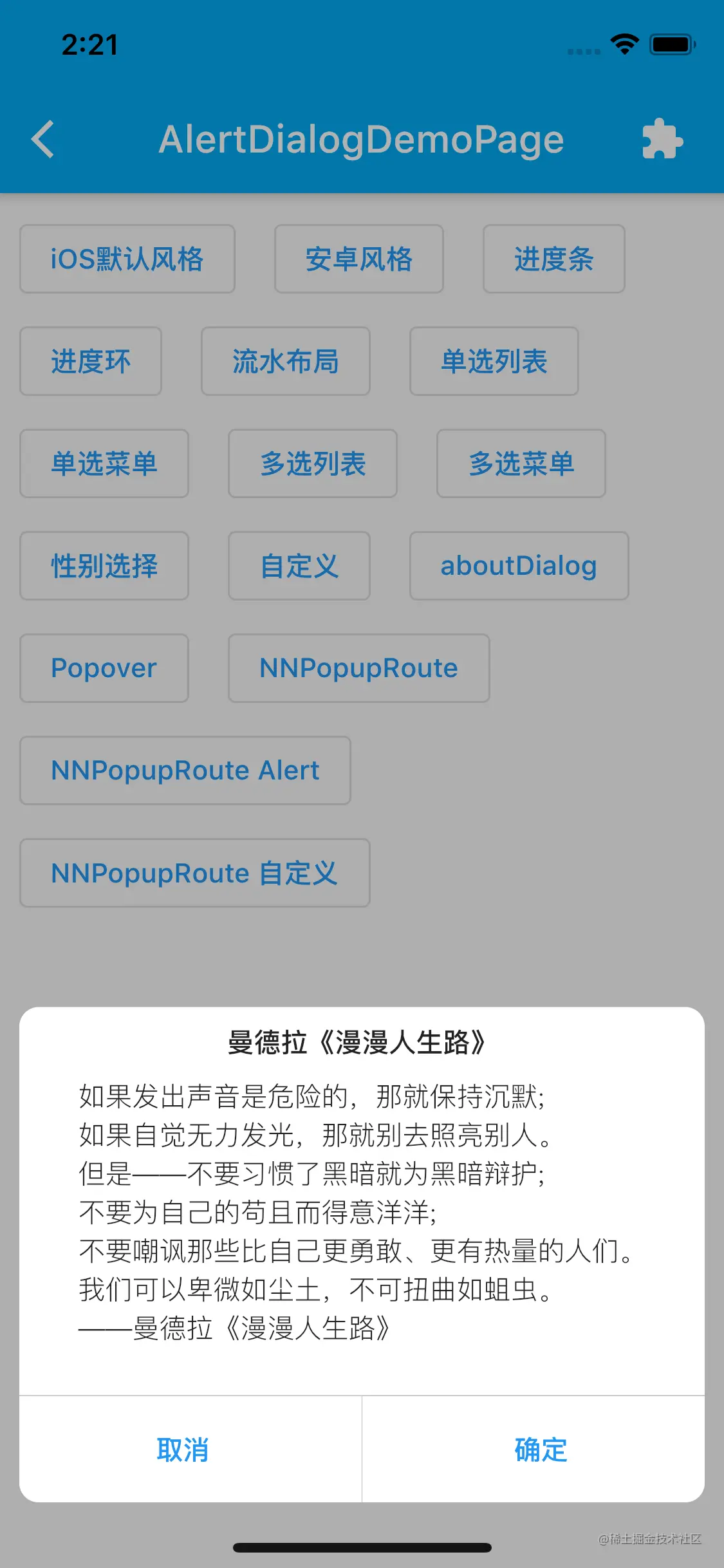Confirm the poem dialog with 确定
The height and width of the screenshot is (1568, 724).
point(541,1450)
